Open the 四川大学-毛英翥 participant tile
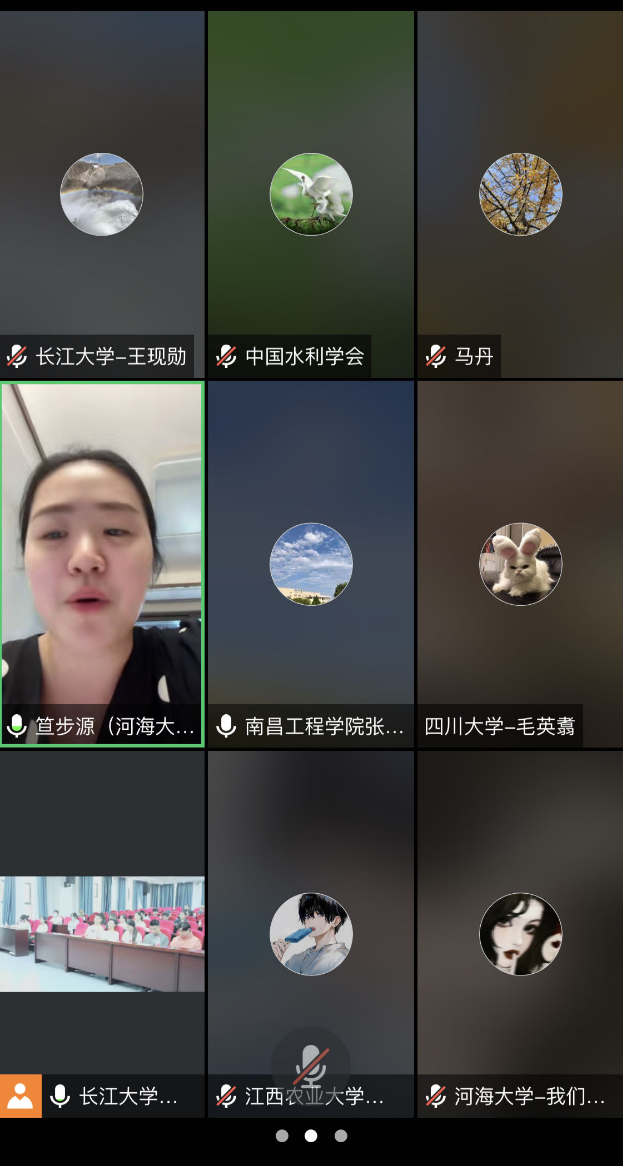This screenshot has width=623, height=1166. (x=520, y=564)
